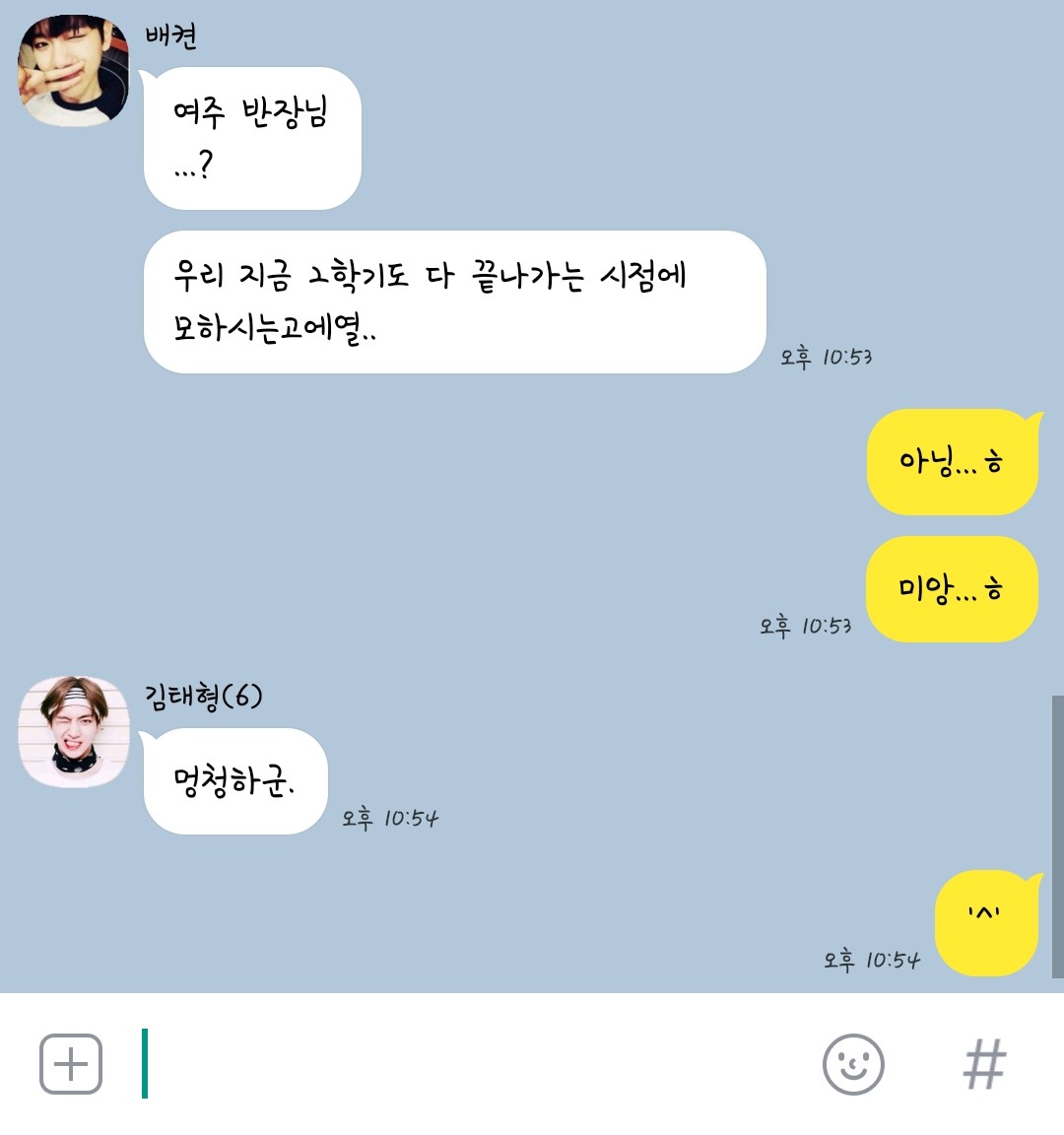Viewport: 1064px width, 1135px height.
Task: Open the plus attachment menu
Action: tap(71, 1064)
